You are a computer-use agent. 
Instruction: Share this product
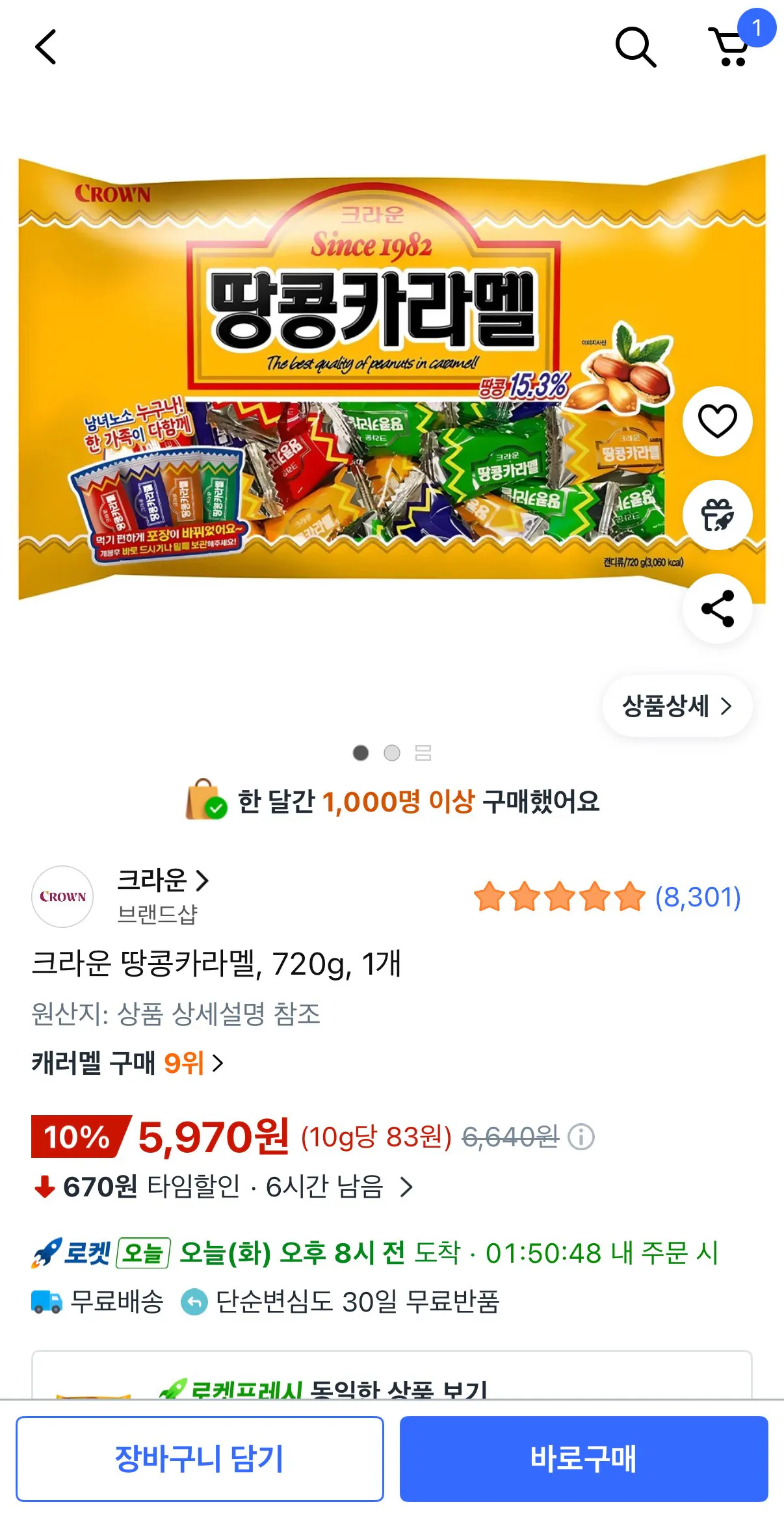717,609
